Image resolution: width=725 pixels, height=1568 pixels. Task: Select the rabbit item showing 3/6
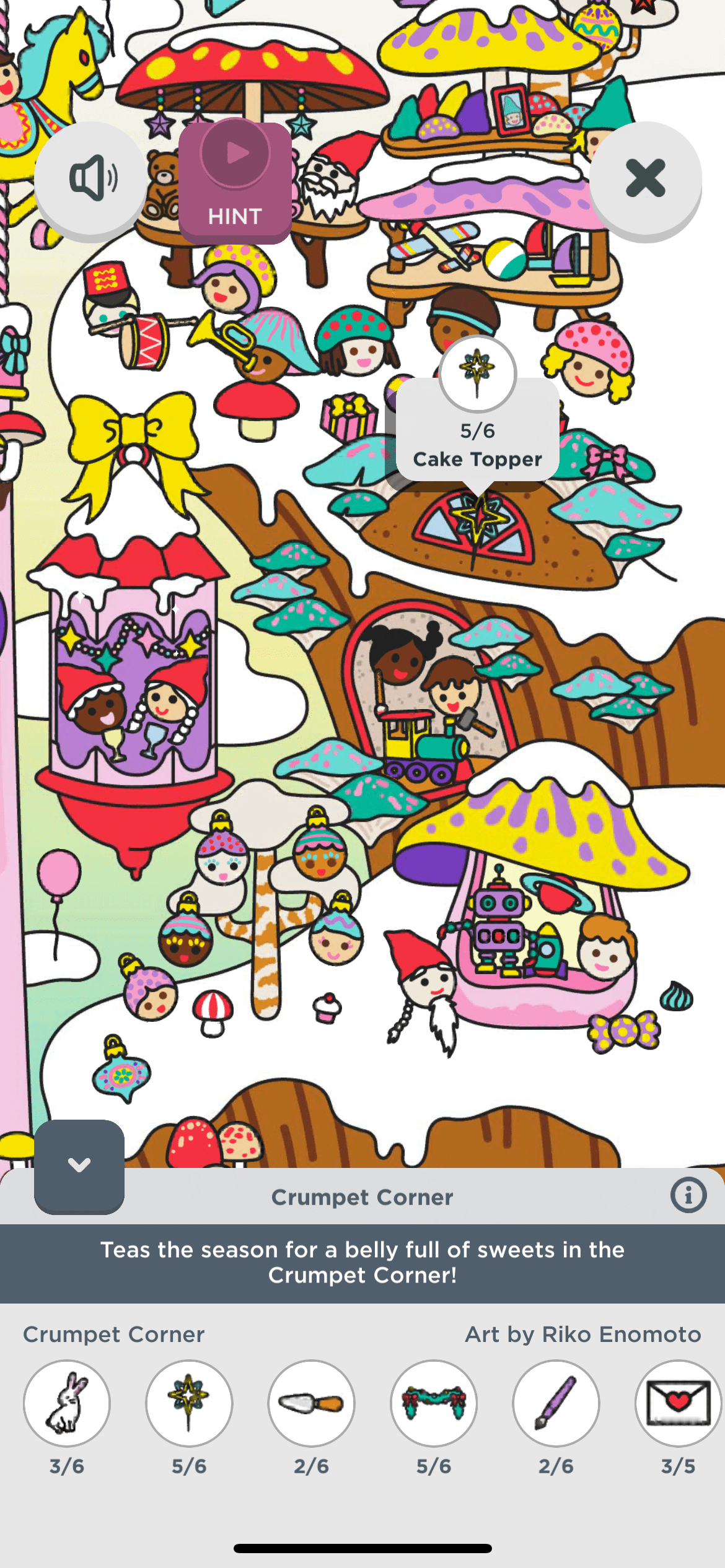tap(67, 1403)
